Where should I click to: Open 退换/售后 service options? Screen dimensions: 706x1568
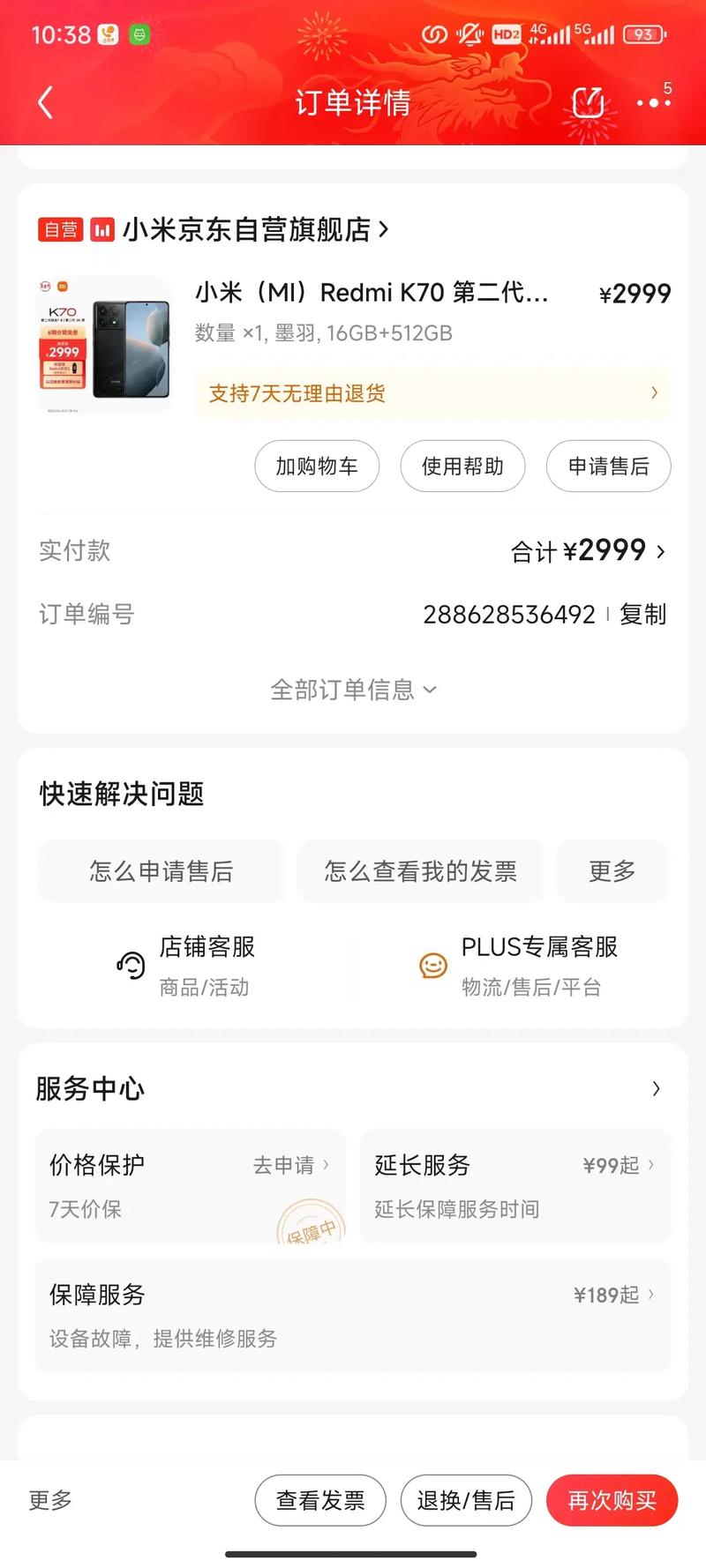(466, 1500)
